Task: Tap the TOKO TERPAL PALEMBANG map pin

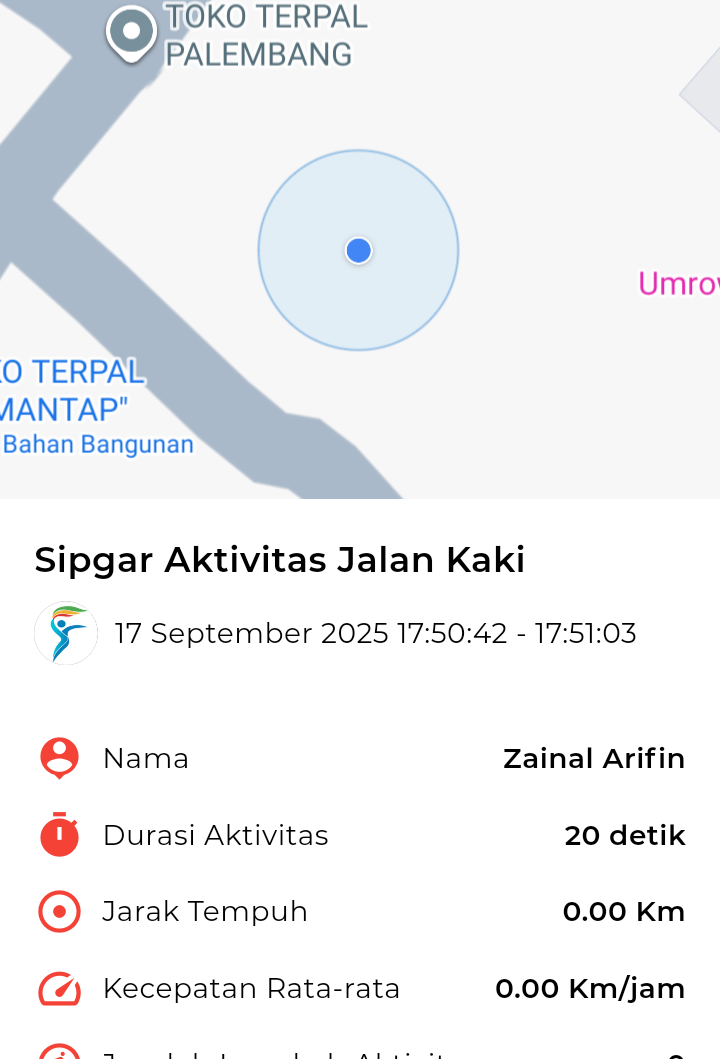Action: pos(131,32)
